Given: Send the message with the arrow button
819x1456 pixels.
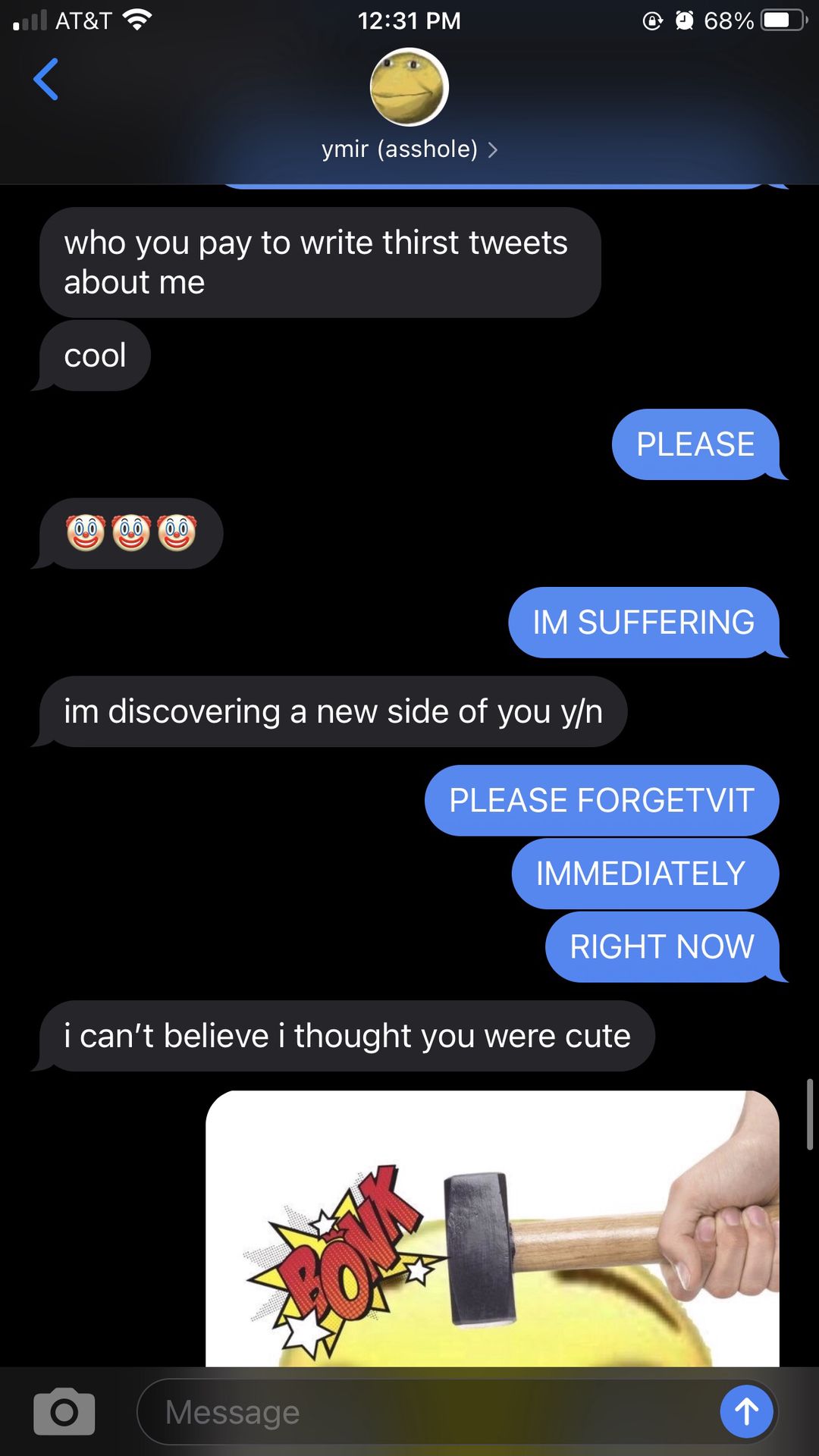Looking at the screenshot, I should [x=746, y=1411].
